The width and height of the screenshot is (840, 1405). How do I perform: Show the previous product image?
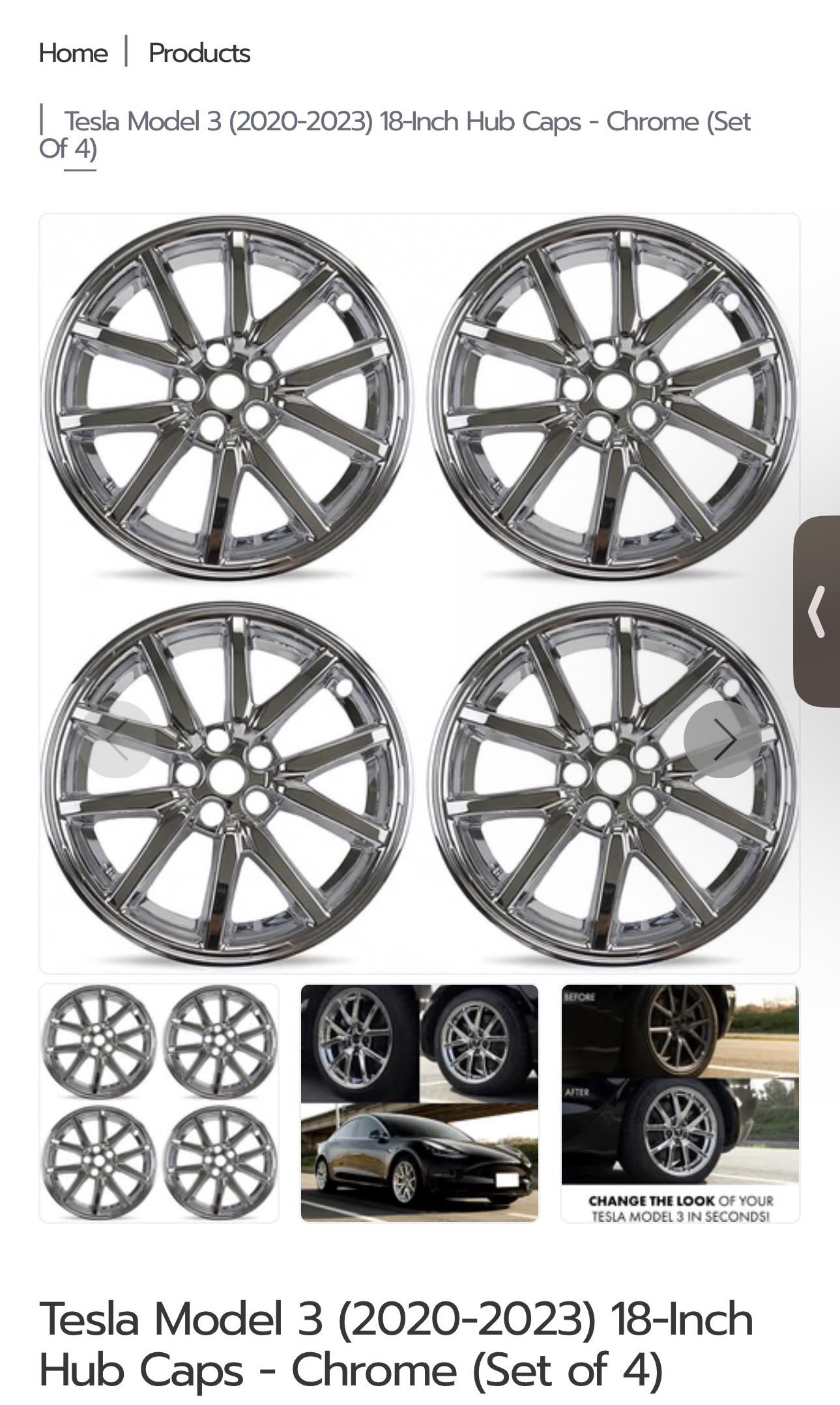118,739
